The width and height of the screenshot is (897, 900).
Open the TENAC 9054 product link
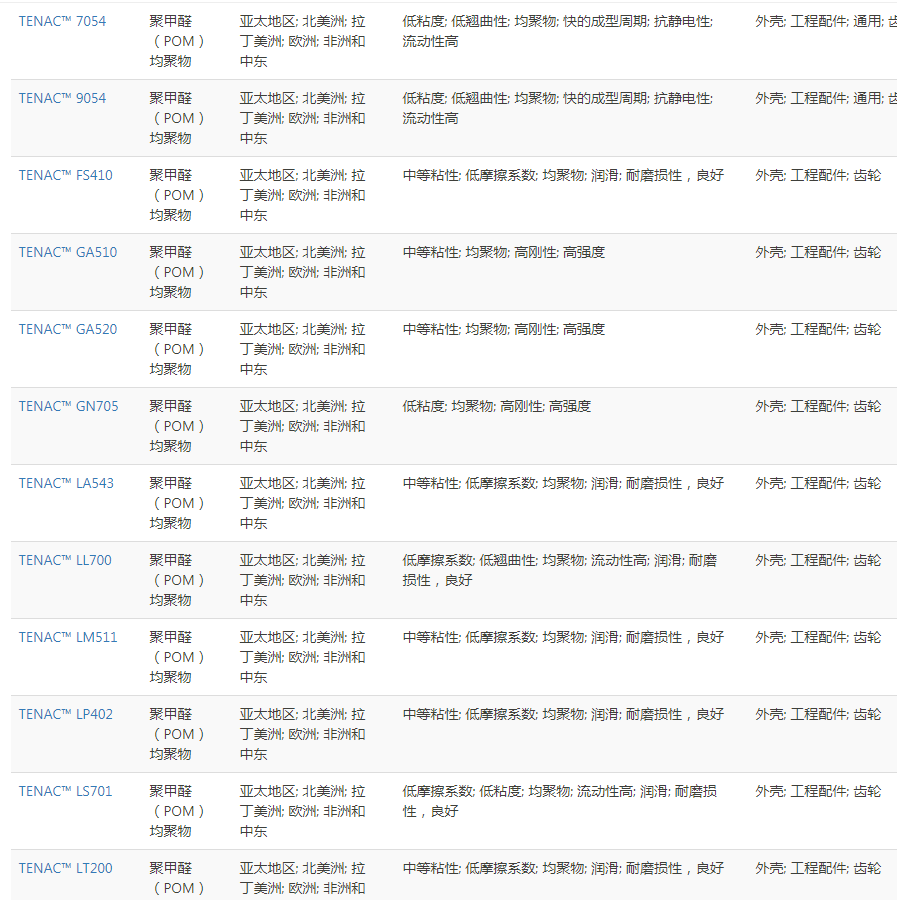coord(62,98)
